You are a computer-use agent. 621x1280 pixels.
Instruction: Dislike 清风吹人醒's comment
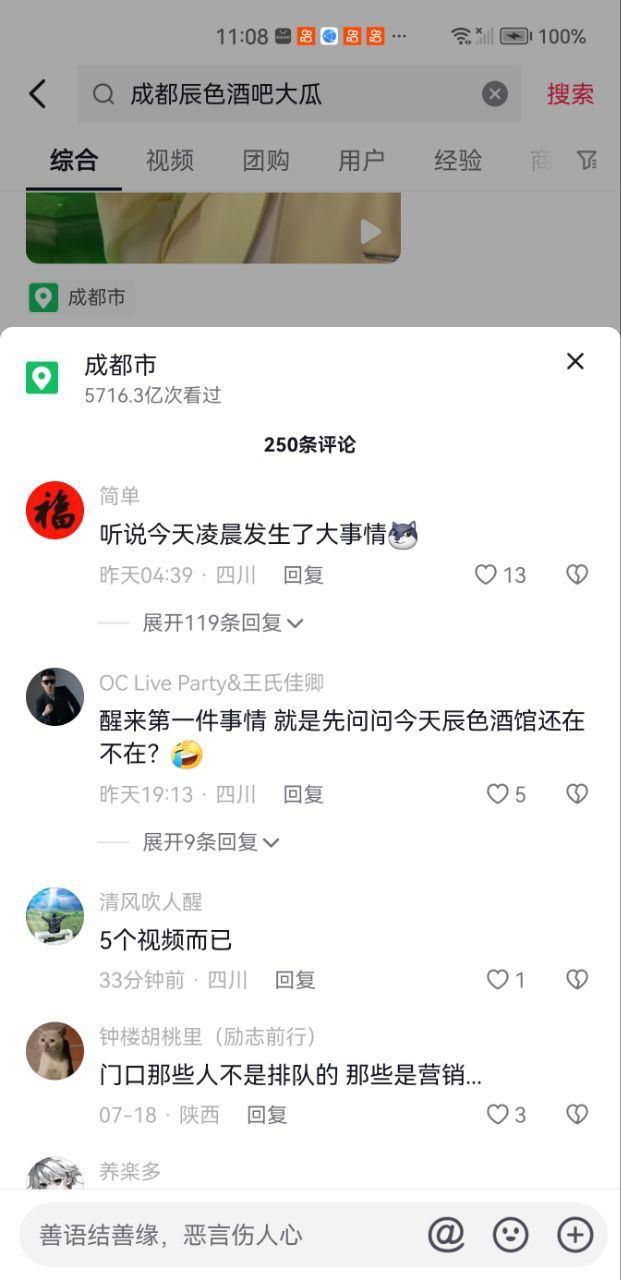(x=577, y=980)
